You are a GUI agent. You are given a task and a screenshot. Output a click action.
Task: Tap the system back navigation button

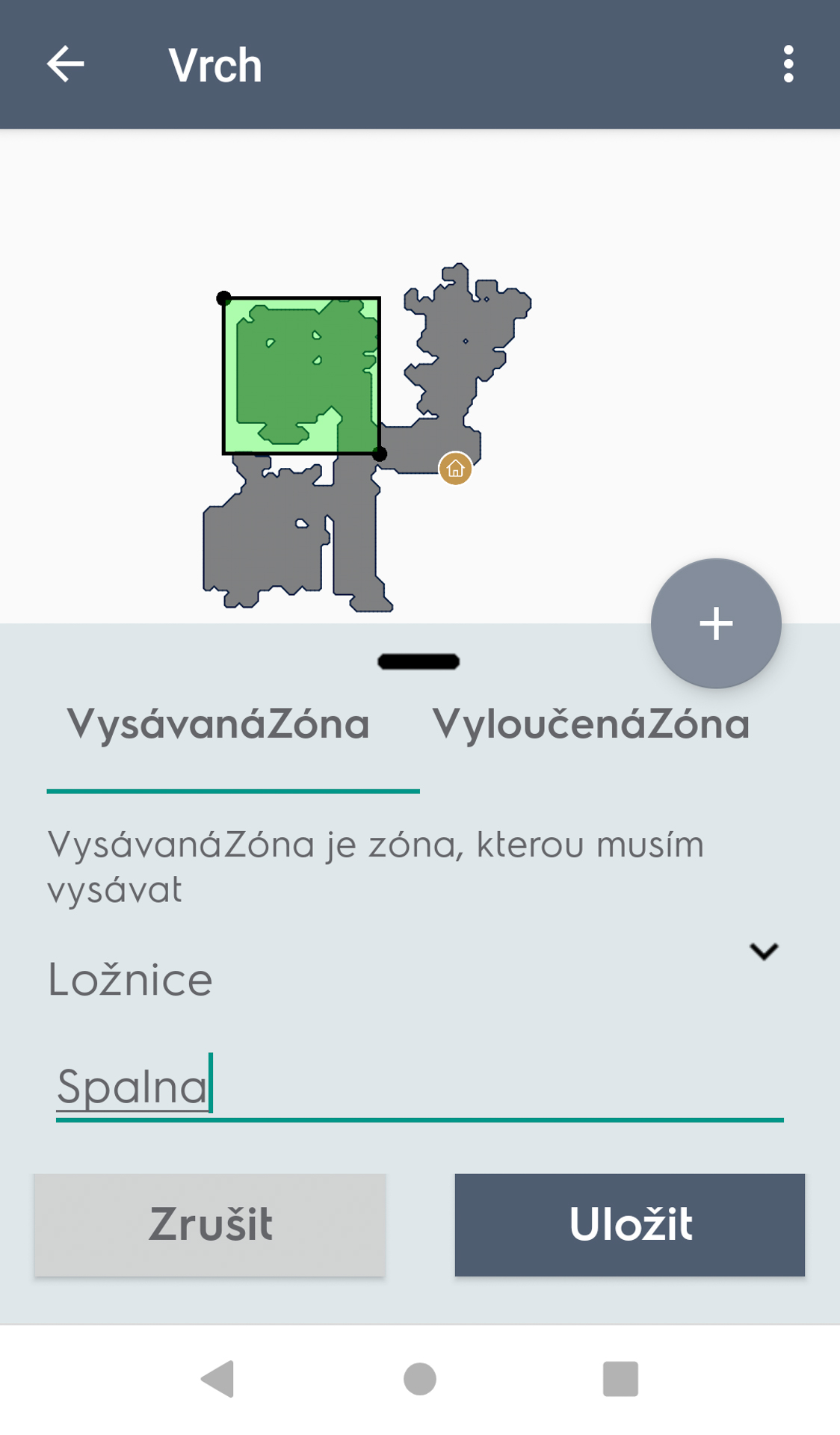(x=218, y=1378)
